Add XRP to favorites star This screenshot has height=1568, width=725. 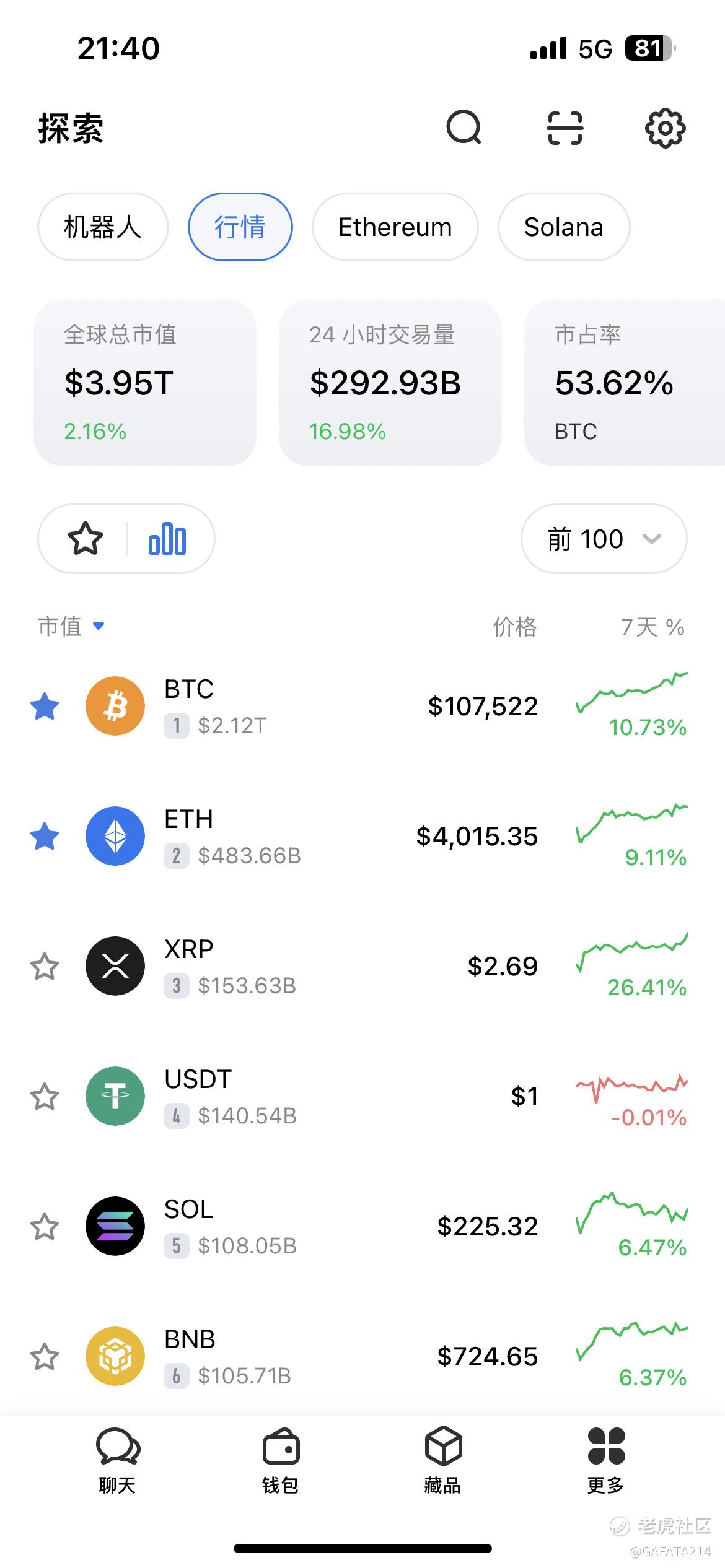[x=45, y=967]
